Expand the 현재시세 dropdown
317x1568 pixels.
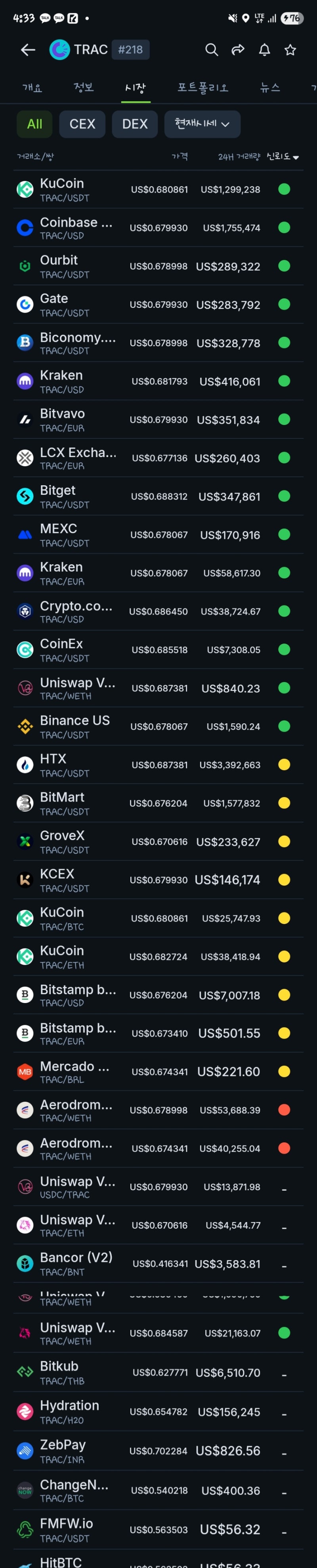point(202,124)
